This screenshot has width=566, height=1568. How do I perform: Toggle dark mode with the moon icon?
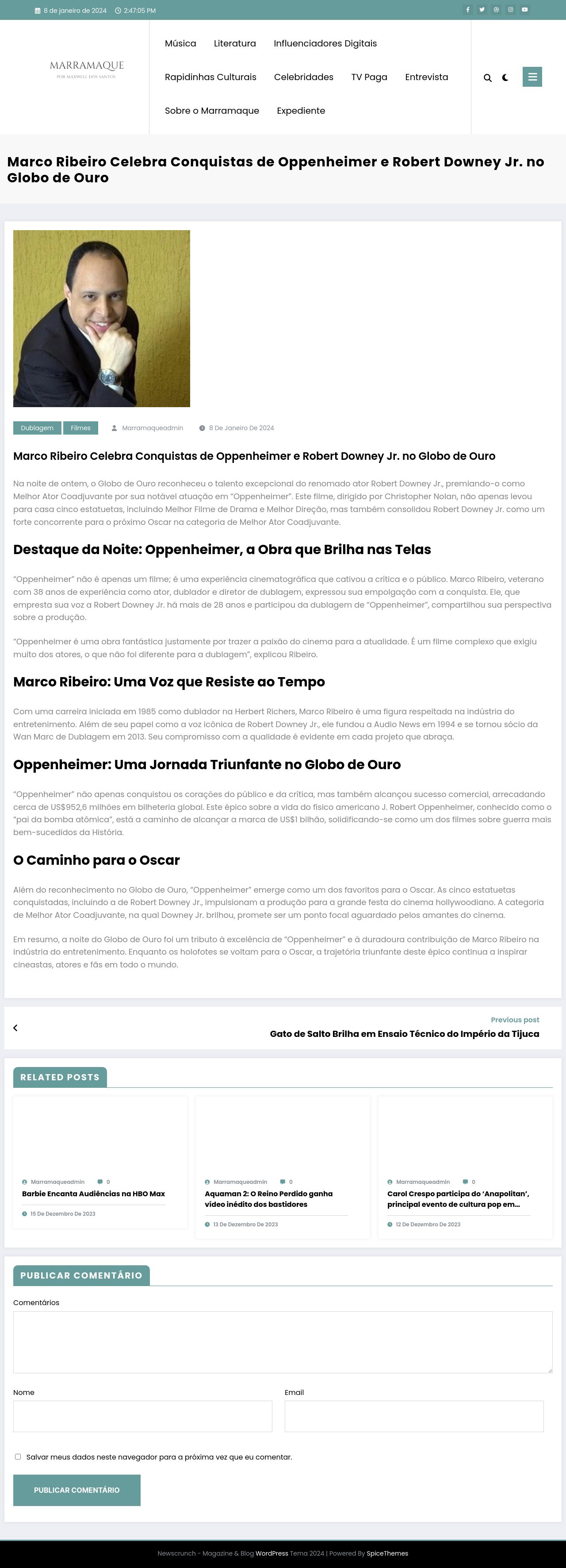[x=505, y=78]
